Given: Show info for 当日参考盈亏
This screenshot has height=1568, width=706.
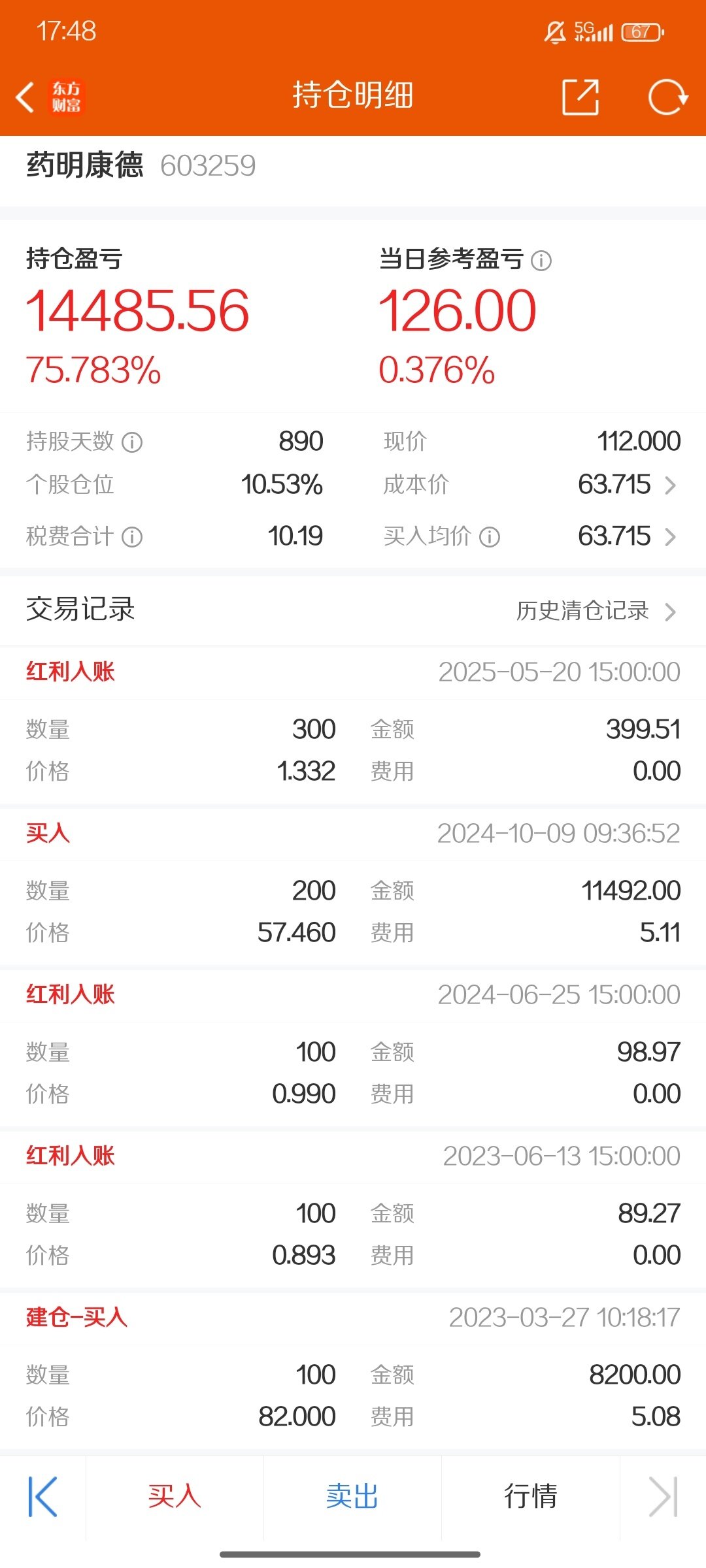Looking at the screenshot, I should coord(541,261).
